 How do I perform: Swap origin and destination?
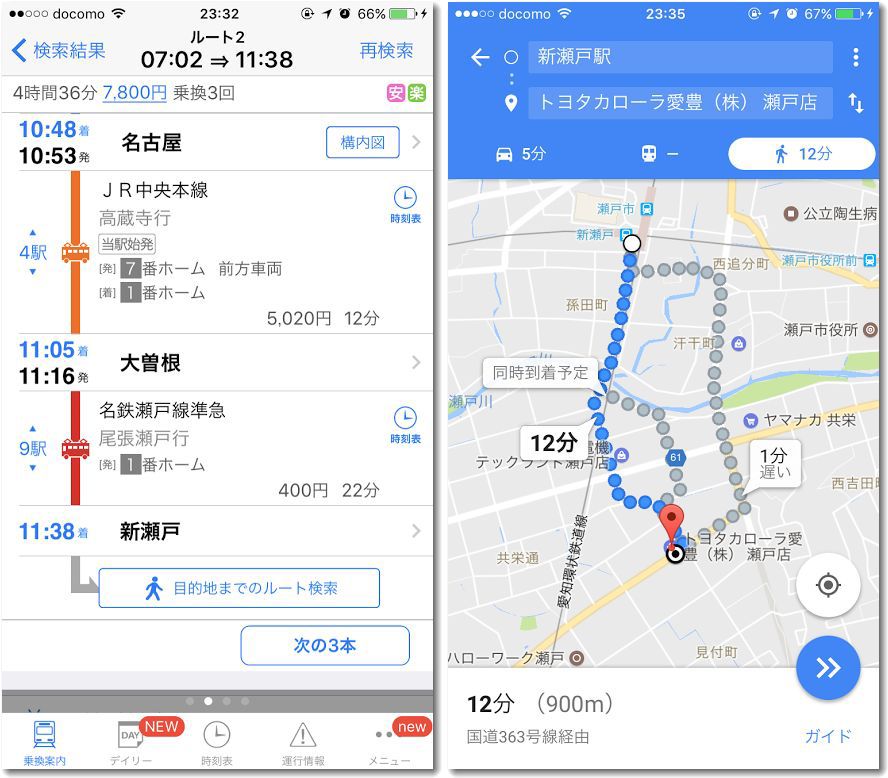[856, 103]
